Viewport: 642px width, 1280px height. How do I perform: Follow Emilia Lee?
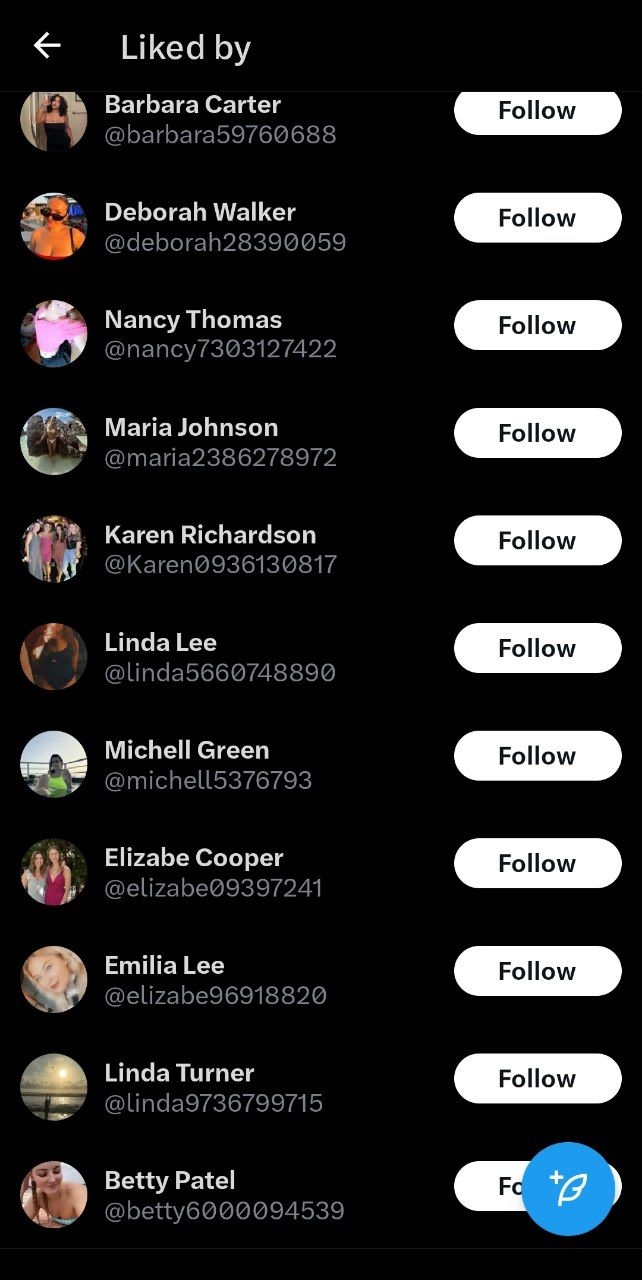click(537, 971)
